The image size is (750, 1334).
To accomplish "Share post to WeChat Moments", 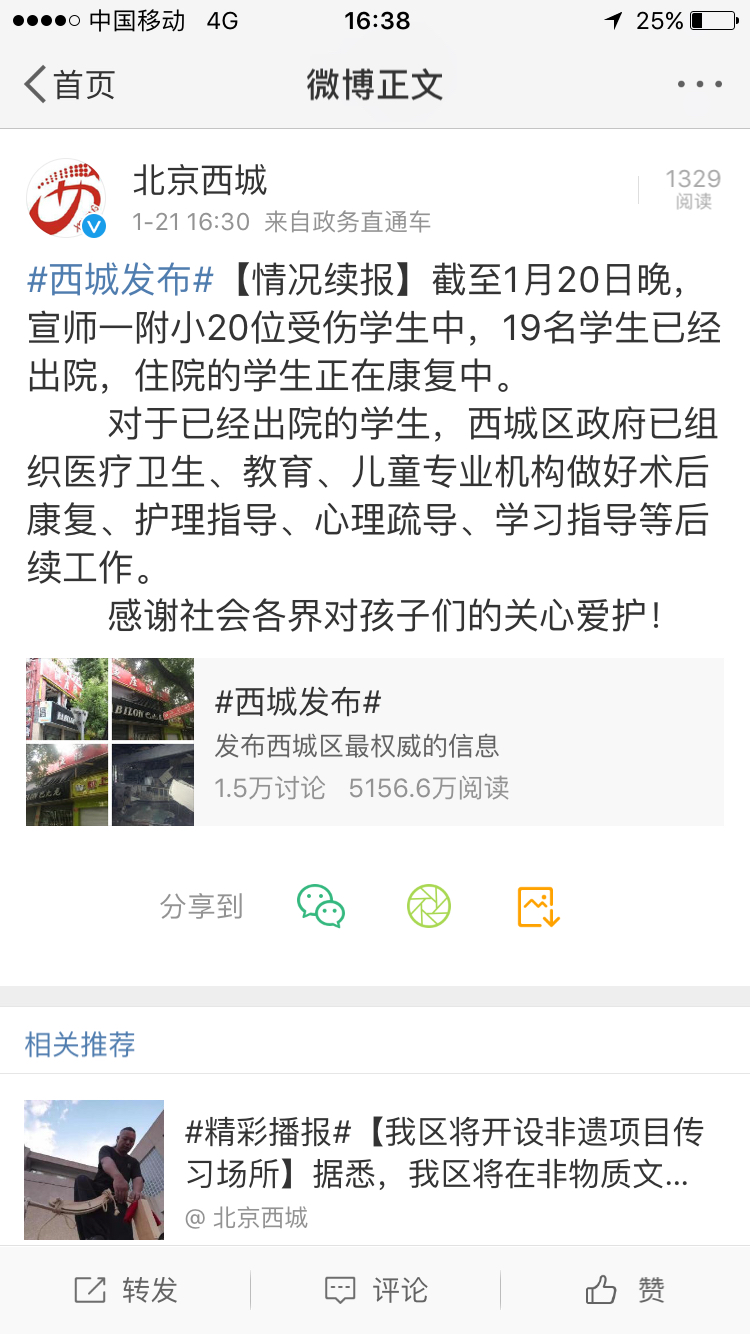I will coord(429,907).
